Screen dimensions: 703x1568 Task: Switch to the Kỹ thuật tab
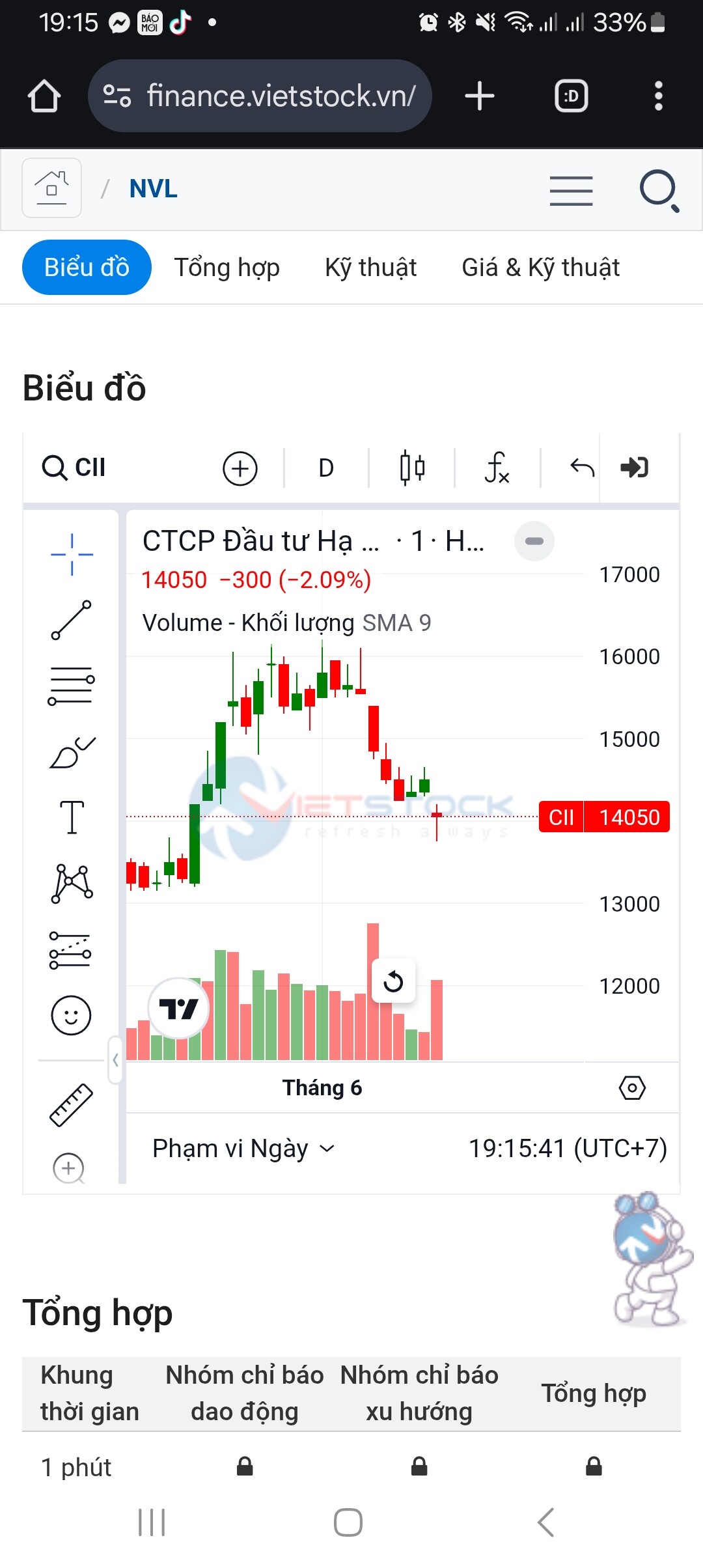click(x=370, y=268)
